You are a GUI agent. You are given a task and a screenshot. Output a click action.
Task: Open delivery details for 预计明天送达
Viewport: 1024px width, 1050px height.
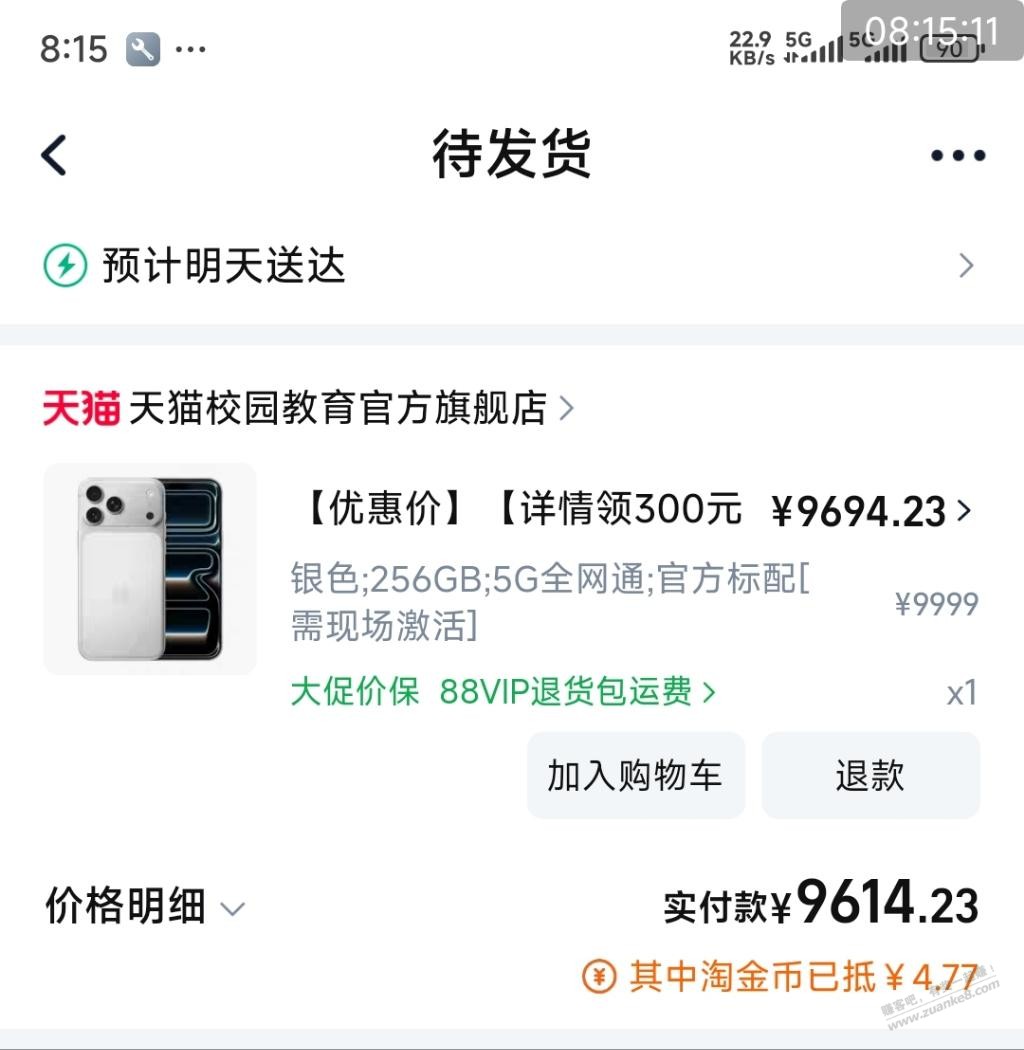click(x=510, y=266)
